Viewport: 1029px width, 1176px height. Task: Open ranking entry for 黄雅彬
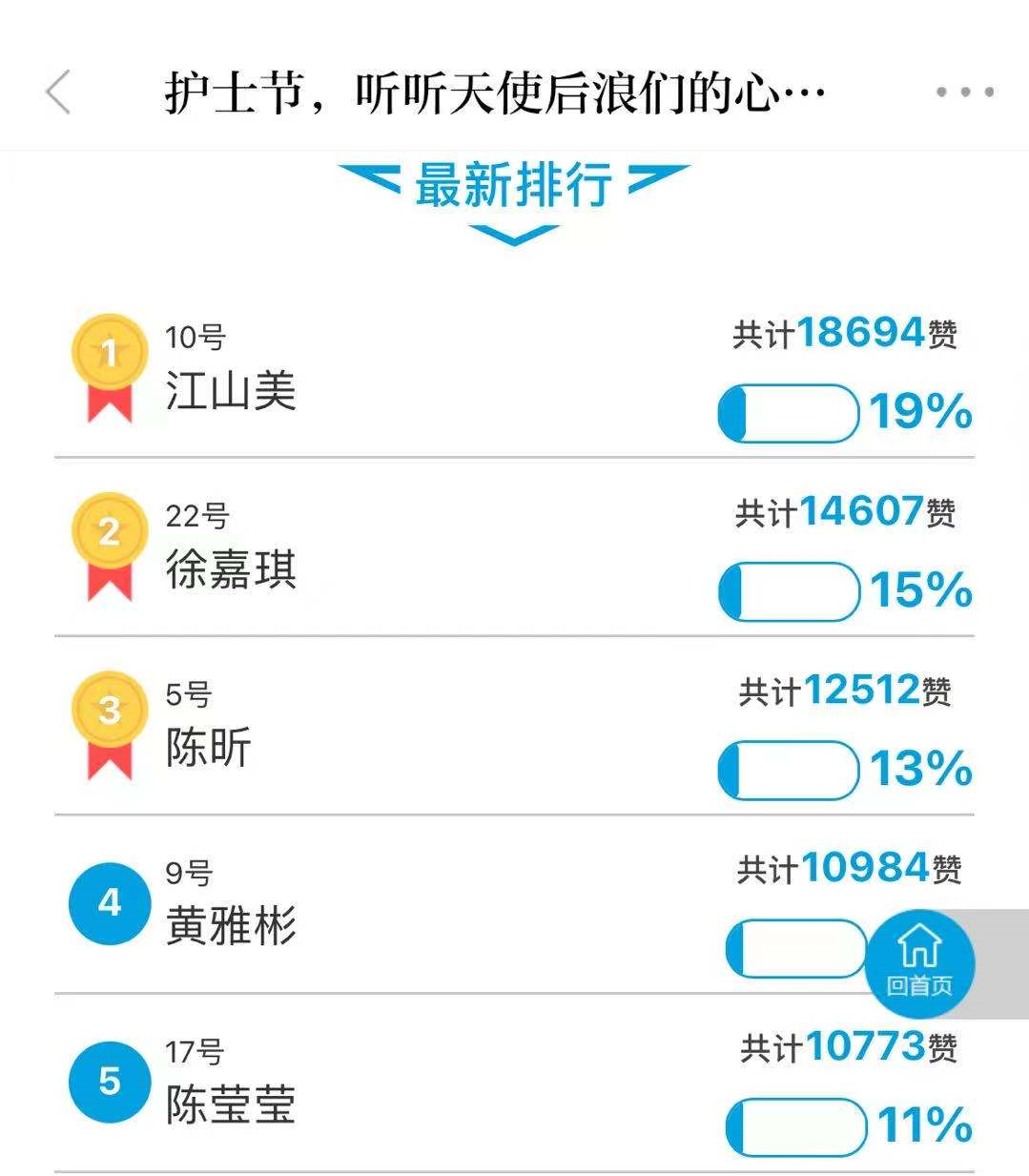pyautogui.click(x=231, y=925)
